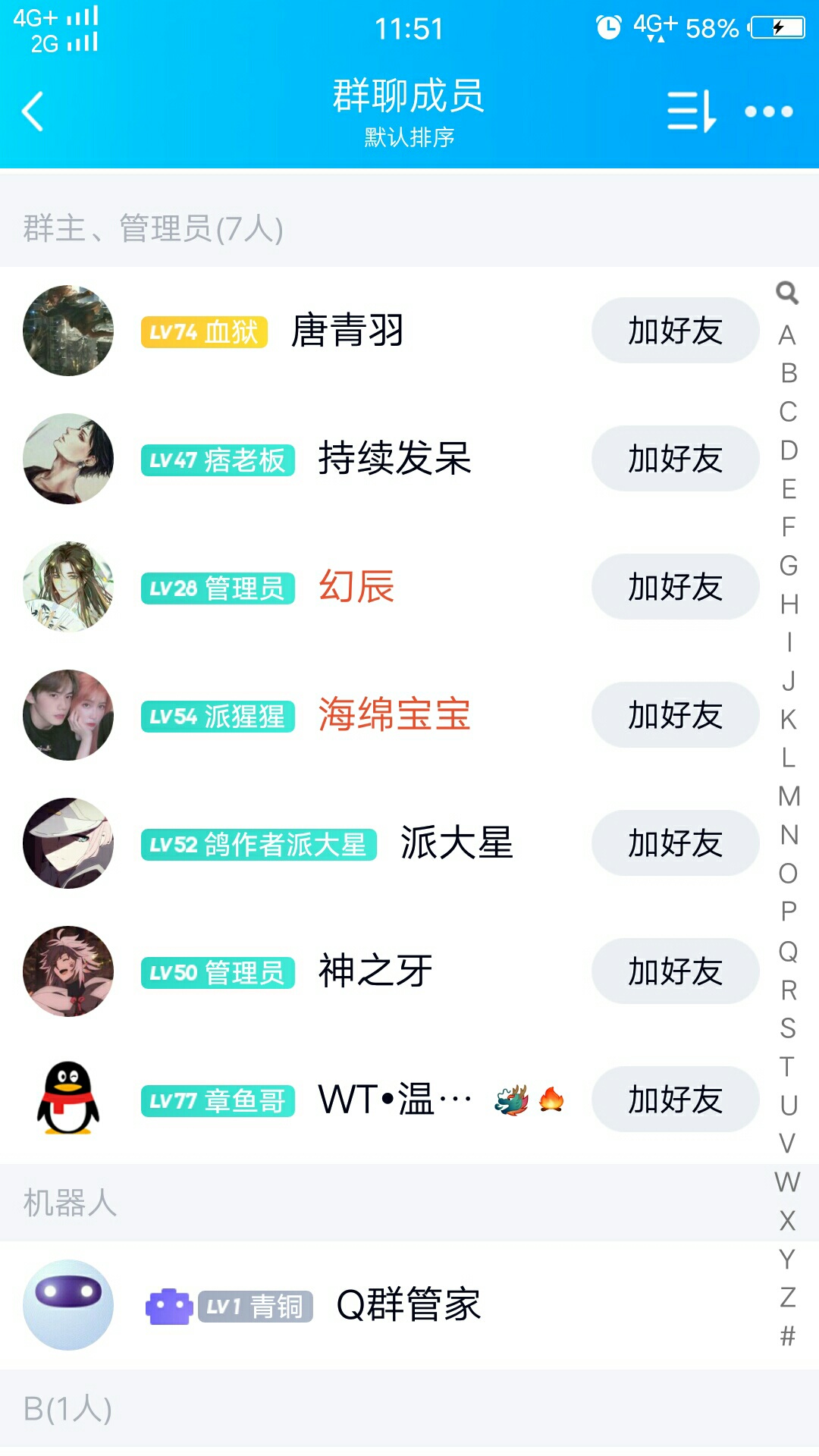Tap the search icon in the index bar

pyautogui.click(x=787, y=293)
